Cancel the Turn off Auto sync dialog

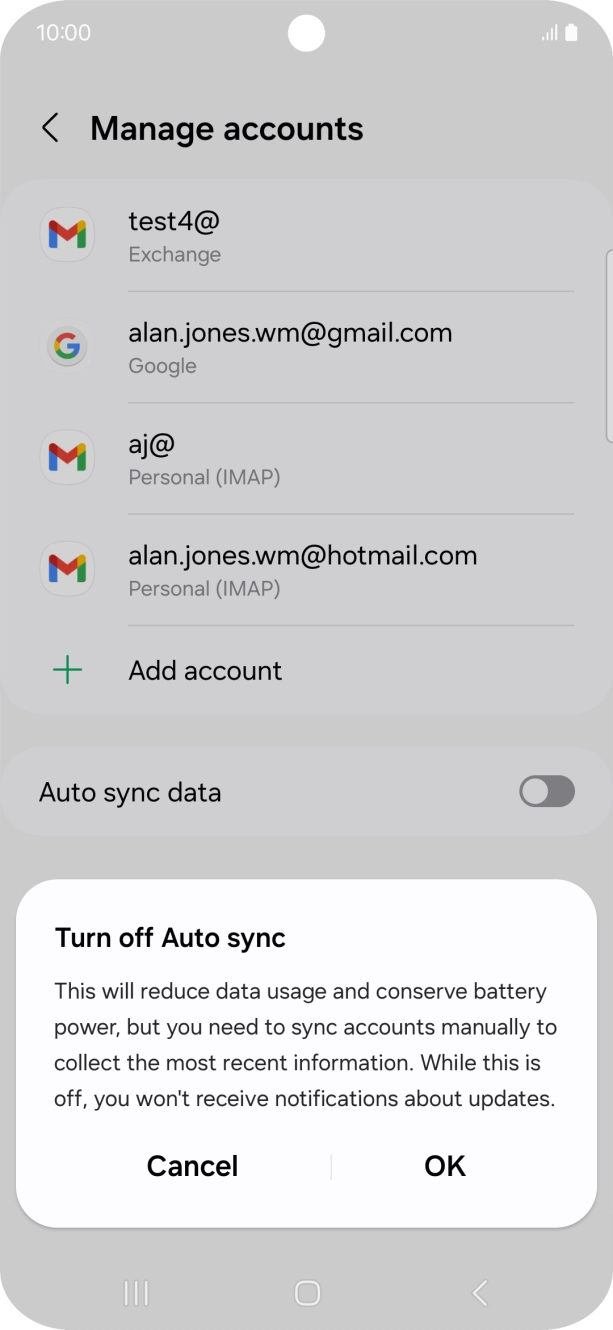coord(192,1166)
